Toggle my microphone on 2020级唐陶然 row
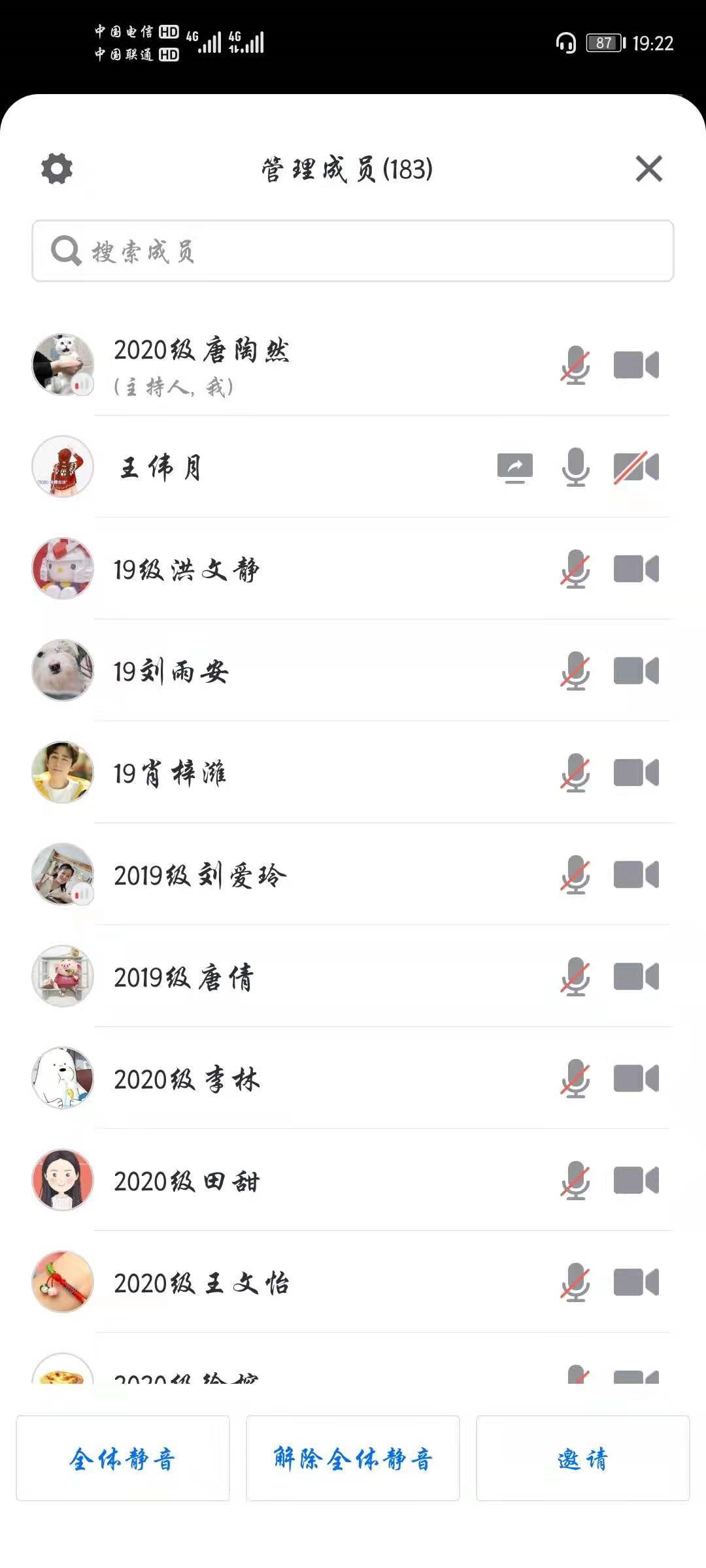The width and height of the screenshot is (706, 1568). pyautogui.click(x=575, y=365)
